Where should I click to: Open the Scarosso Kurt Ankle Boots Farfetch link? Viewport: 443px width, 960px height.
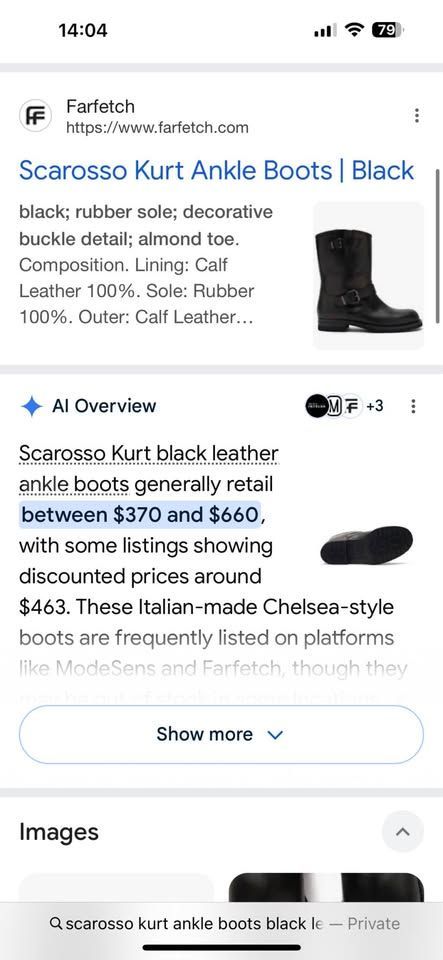[217, 170]
